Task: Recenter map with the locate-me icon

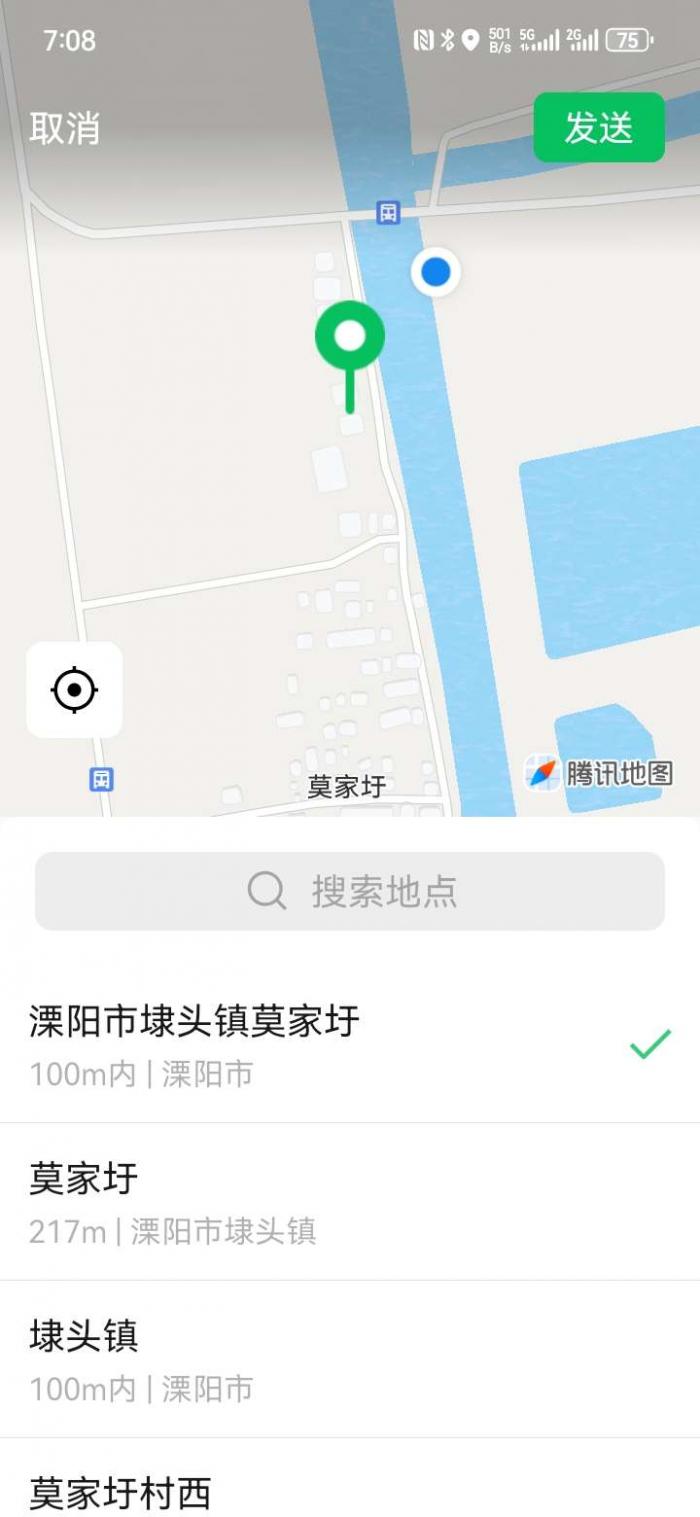Action: [x=74, y=690]
